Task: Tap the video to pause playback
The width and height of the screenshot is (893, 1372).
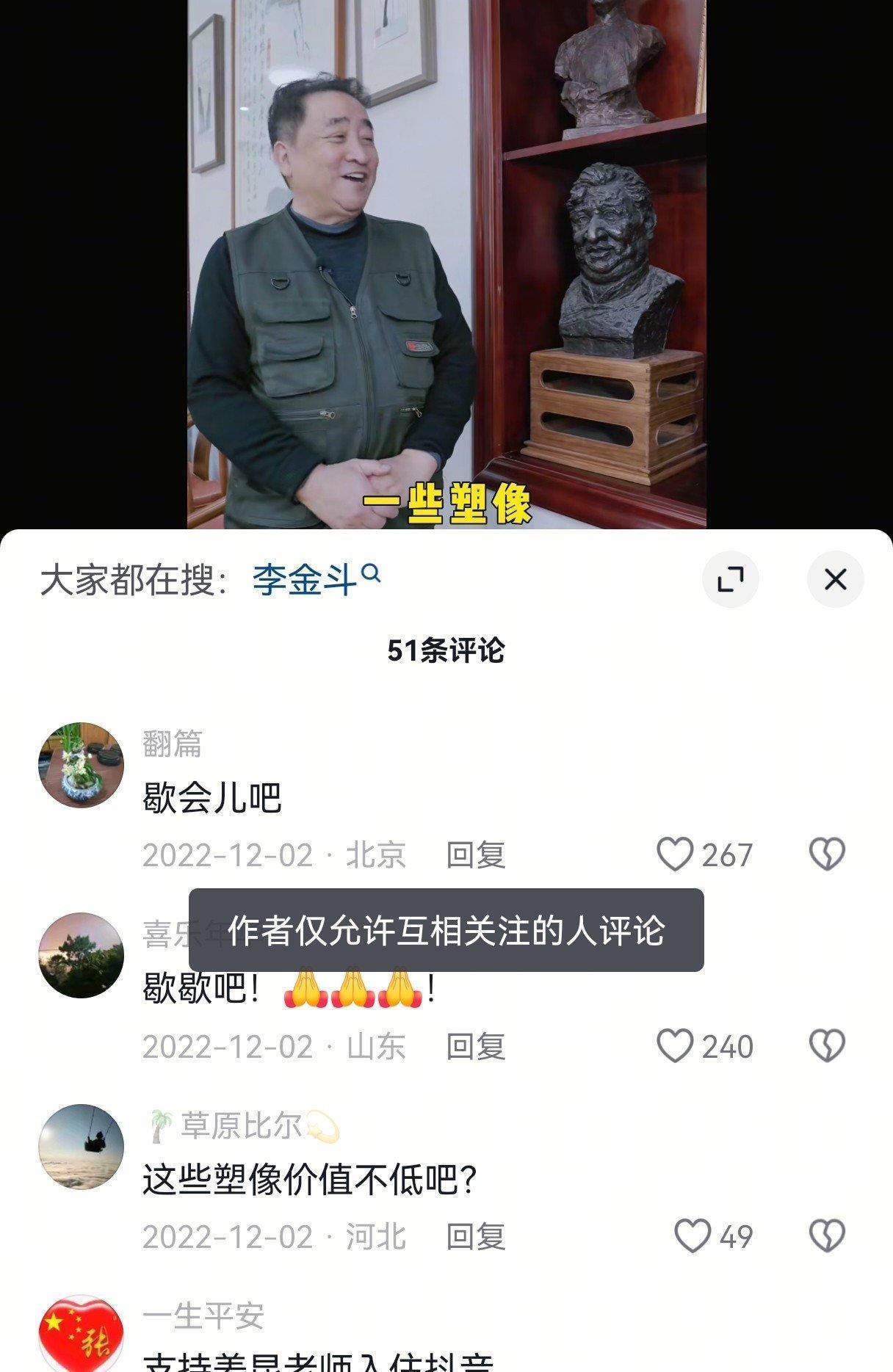Action: click(x=446, y=264)
